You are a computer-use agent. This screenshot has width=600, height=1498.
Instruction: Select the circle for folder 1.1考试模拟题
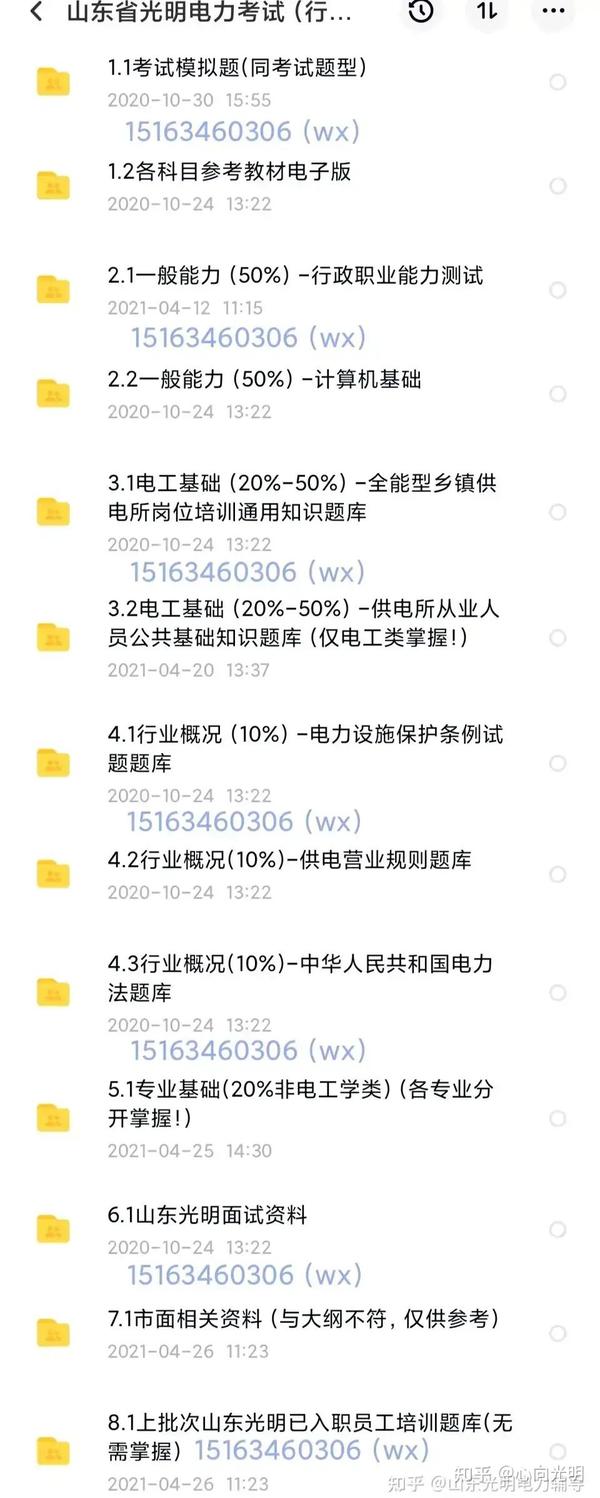(x=558, y=82)
